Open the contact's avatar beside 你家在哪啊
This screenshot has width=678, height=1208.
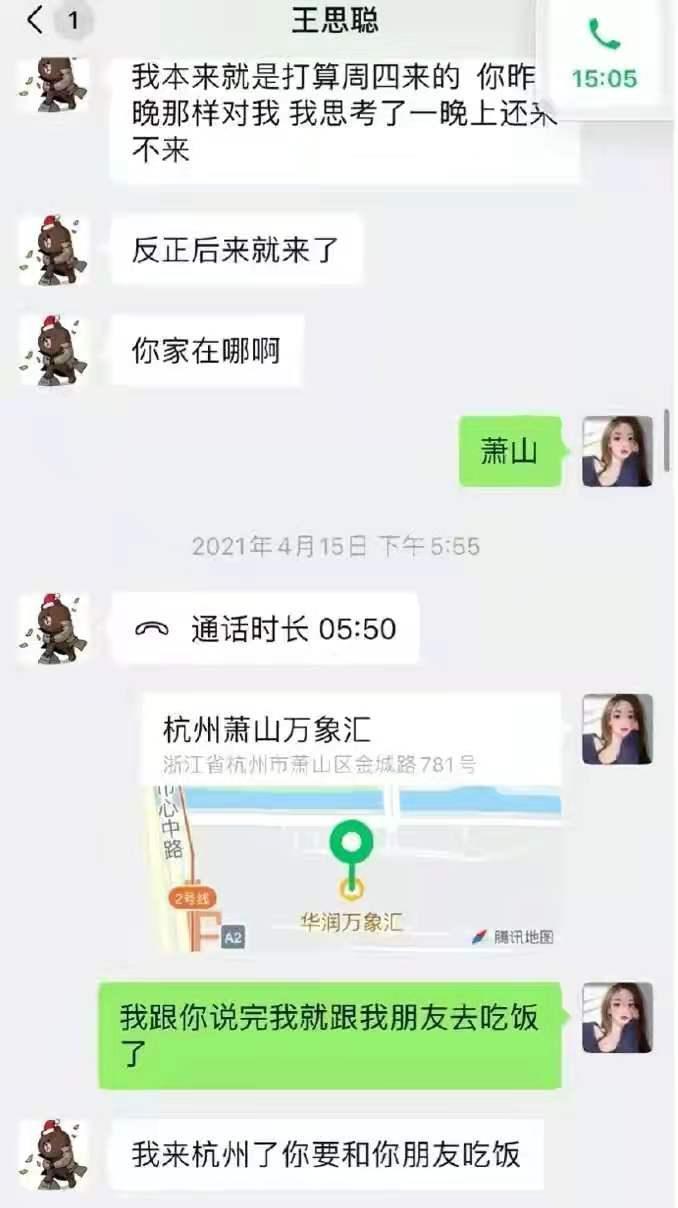pyautogui.click(x=53, y=352)
